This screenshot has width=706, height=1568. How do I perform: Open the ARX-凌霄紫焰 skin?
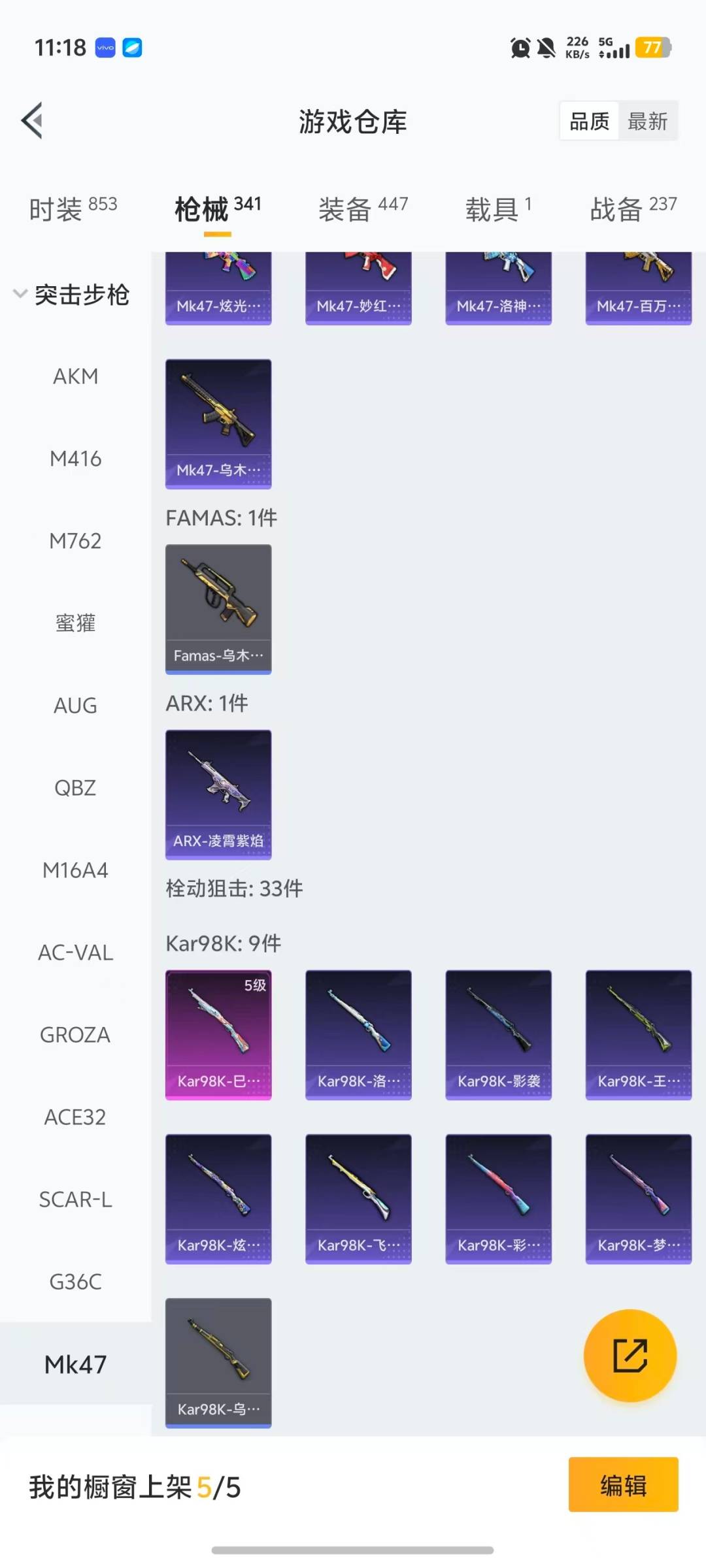218,794
